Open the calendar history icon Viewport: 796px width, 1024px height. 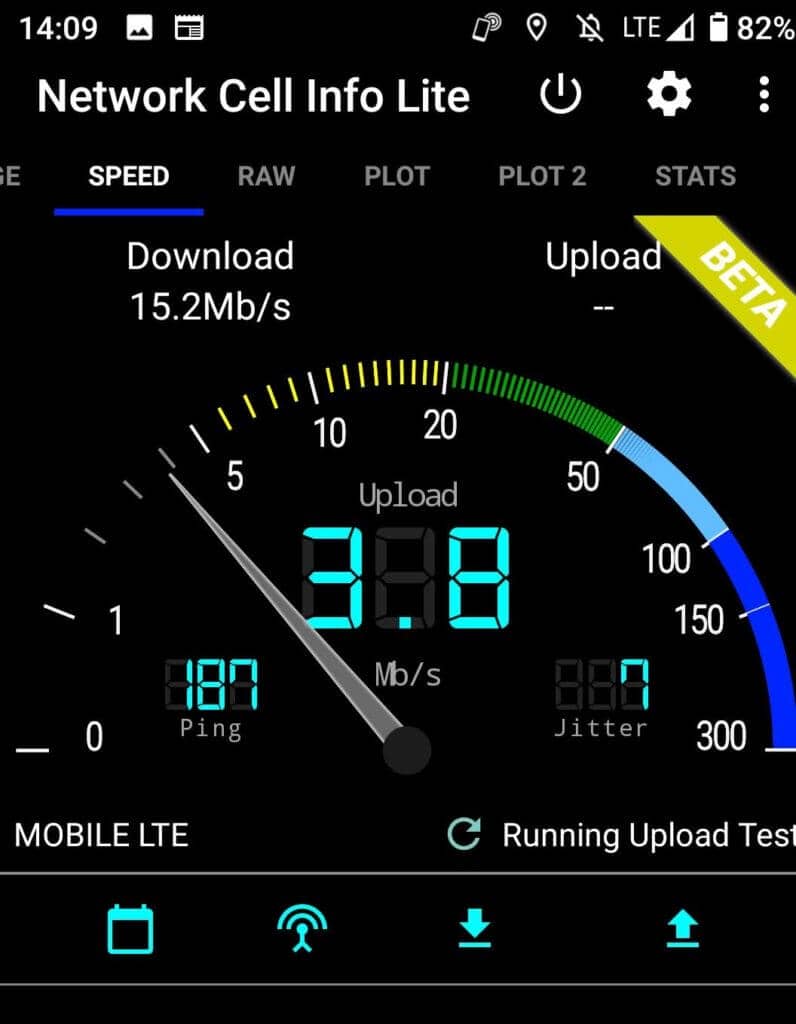(130, 929)
